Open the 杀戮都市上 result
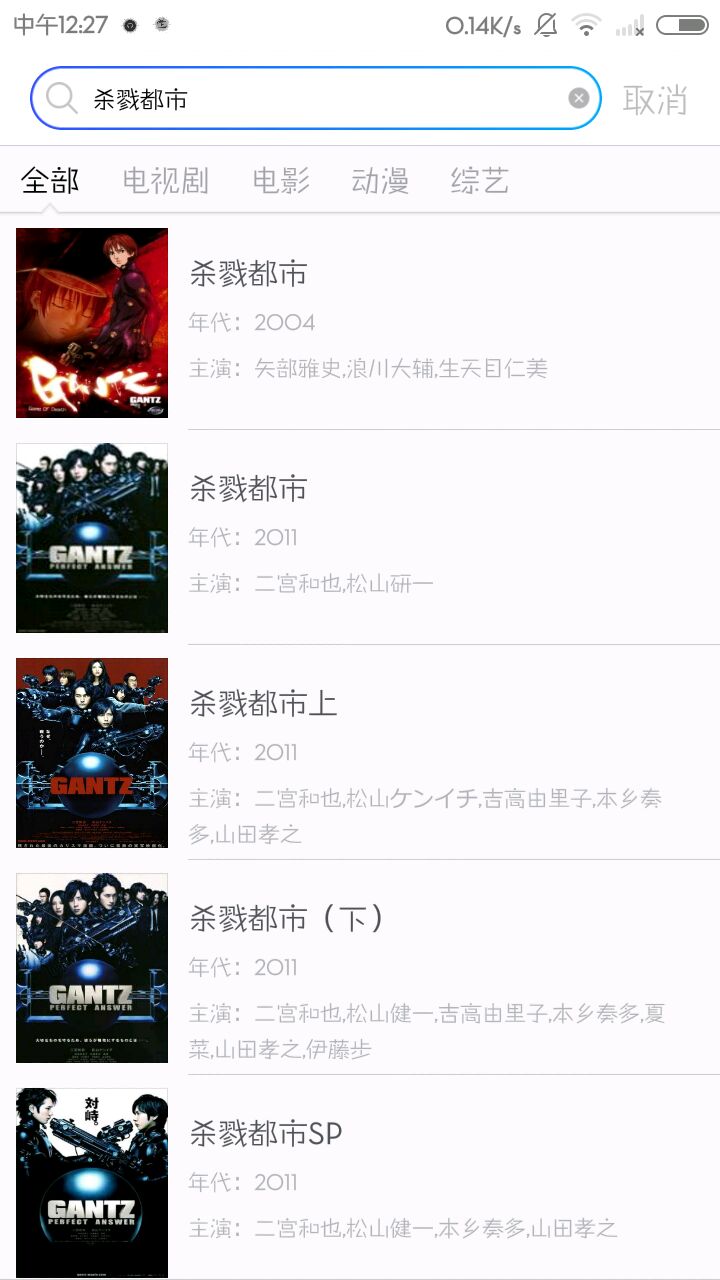720x1280 pixels. [x=360, y=753]
